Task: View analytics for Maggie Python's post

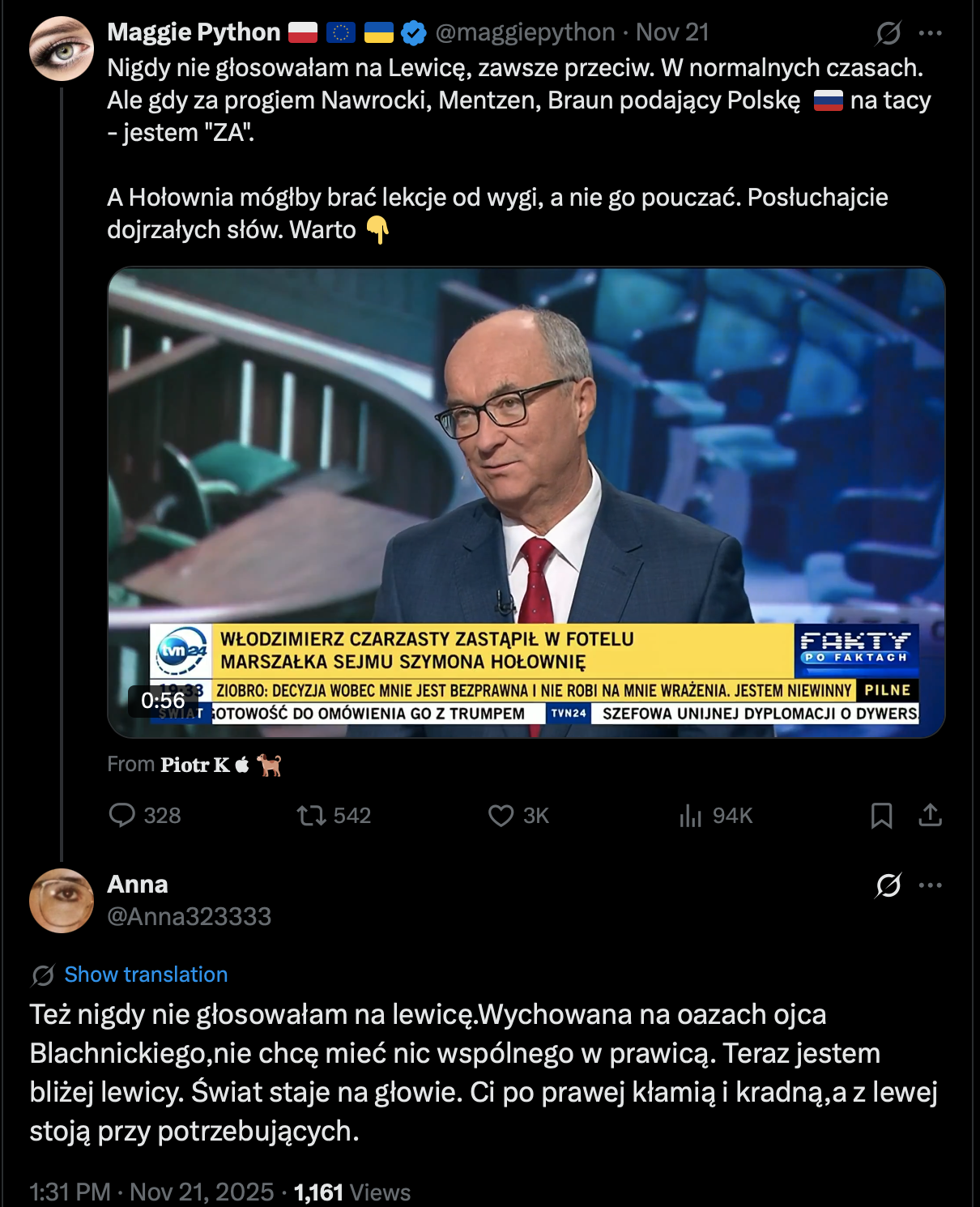Action: click(691, 815)
